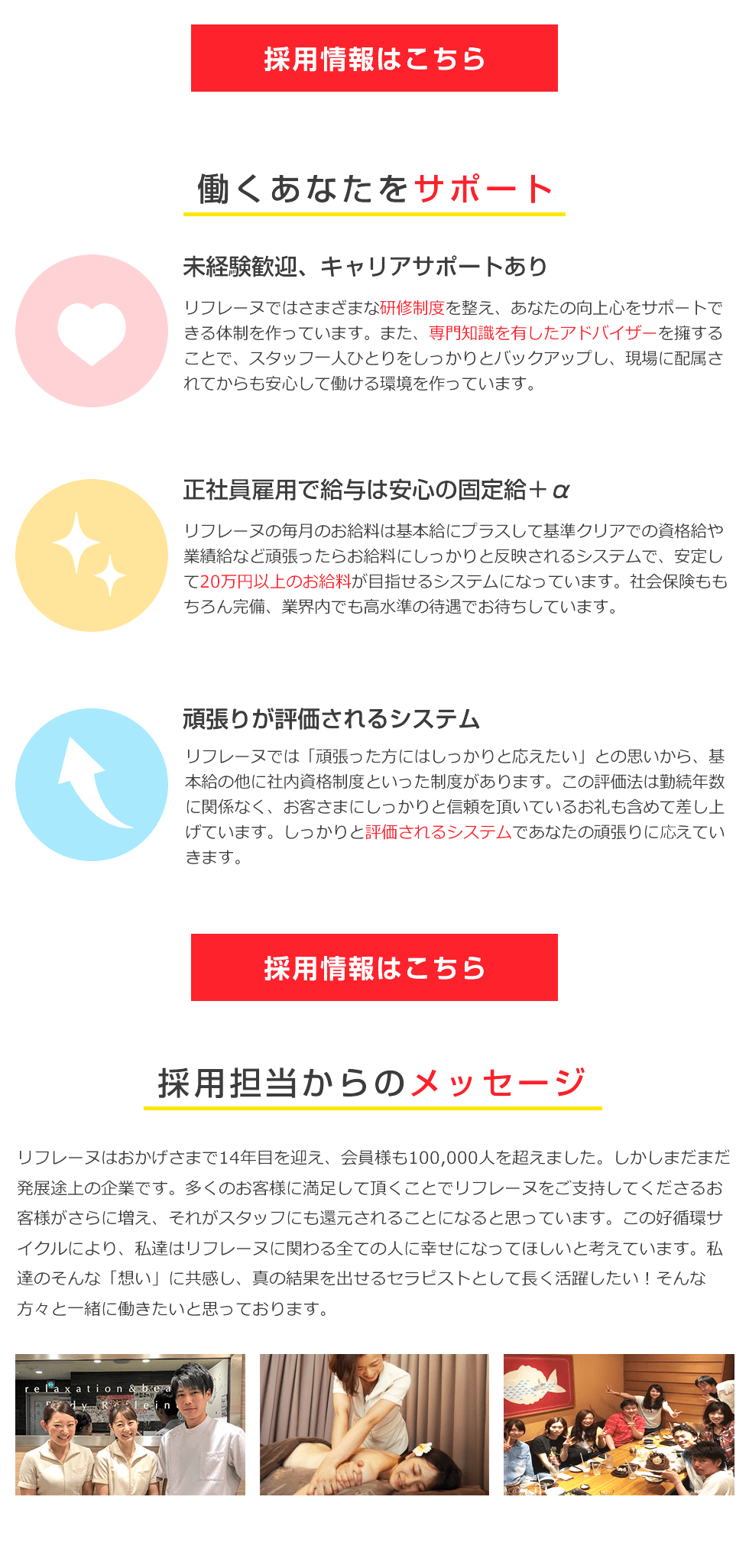This screenshot has height=1568, width=749.
Task: Open 採用情報はこちら button above 採用担当からのメッセージ heading
Action: [x=374, y=967]
